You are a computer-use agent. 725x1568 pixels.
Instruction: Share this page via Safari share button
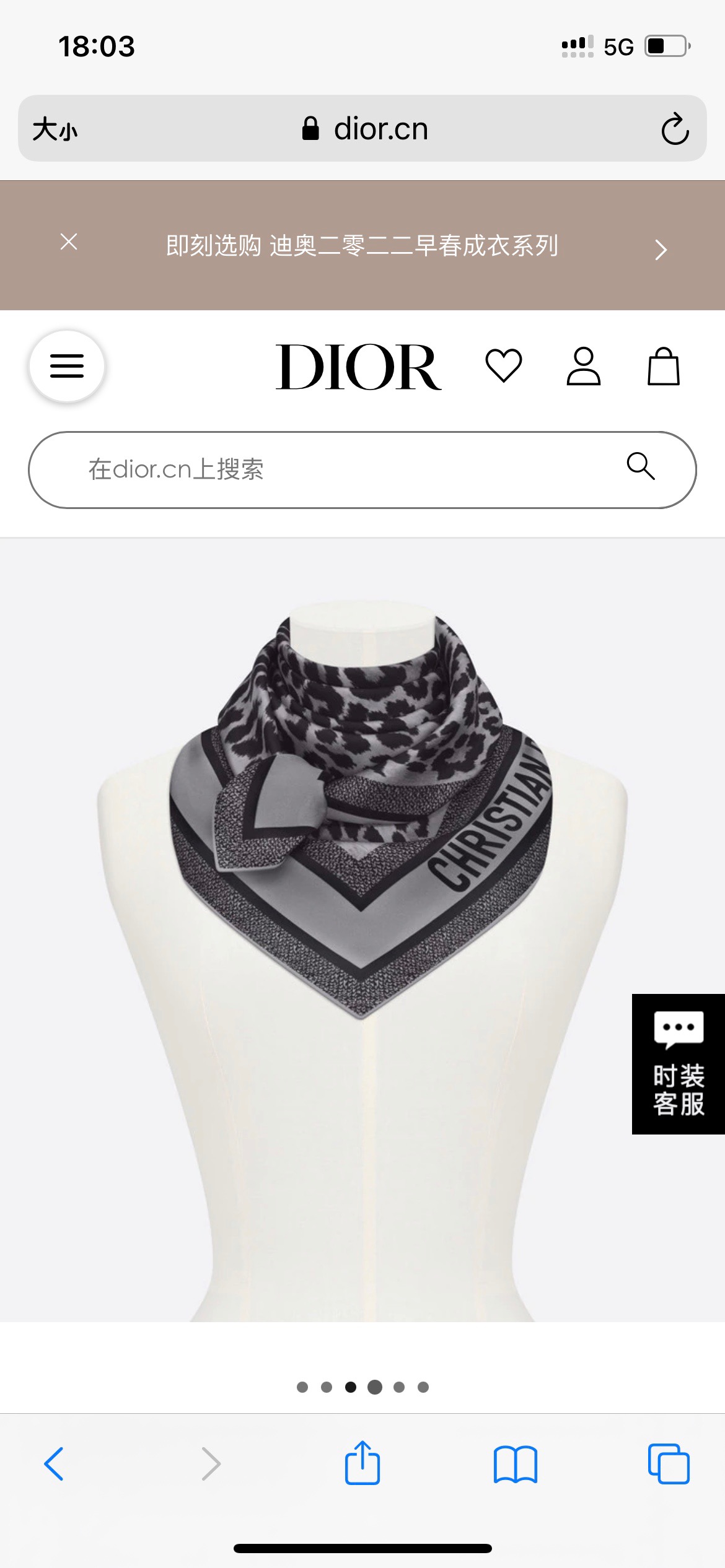click(x=362, y=1463)
